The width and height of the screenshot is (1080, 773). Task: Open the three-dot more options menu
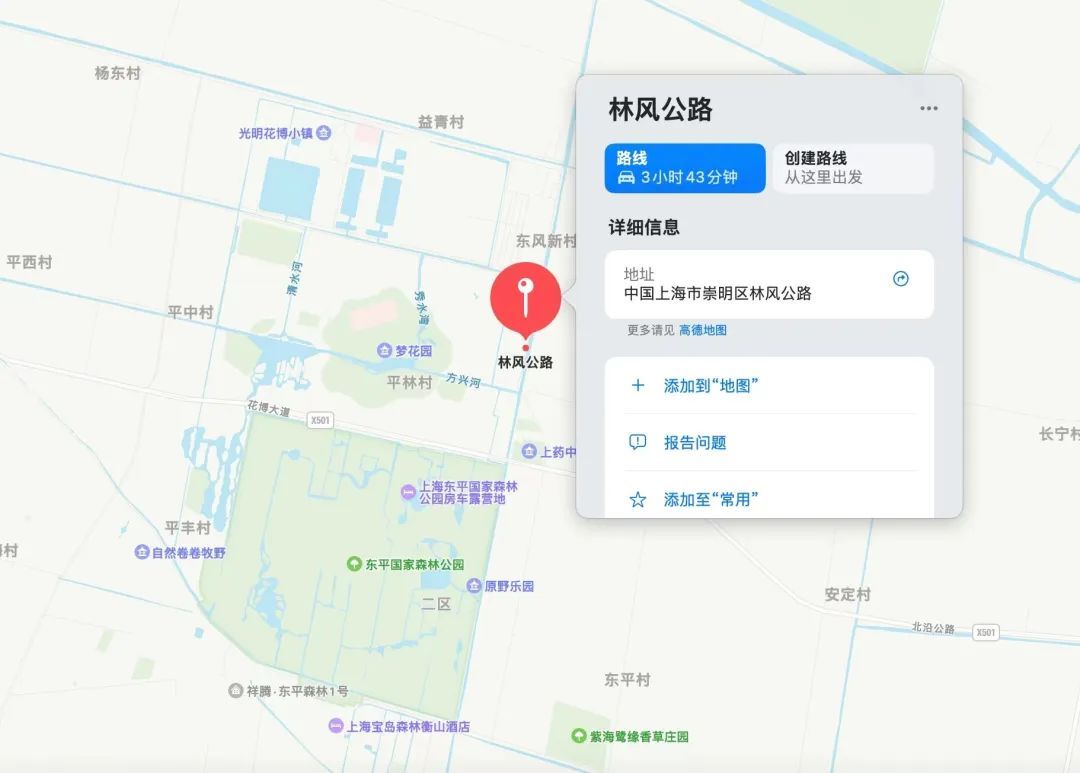[928, 108]
